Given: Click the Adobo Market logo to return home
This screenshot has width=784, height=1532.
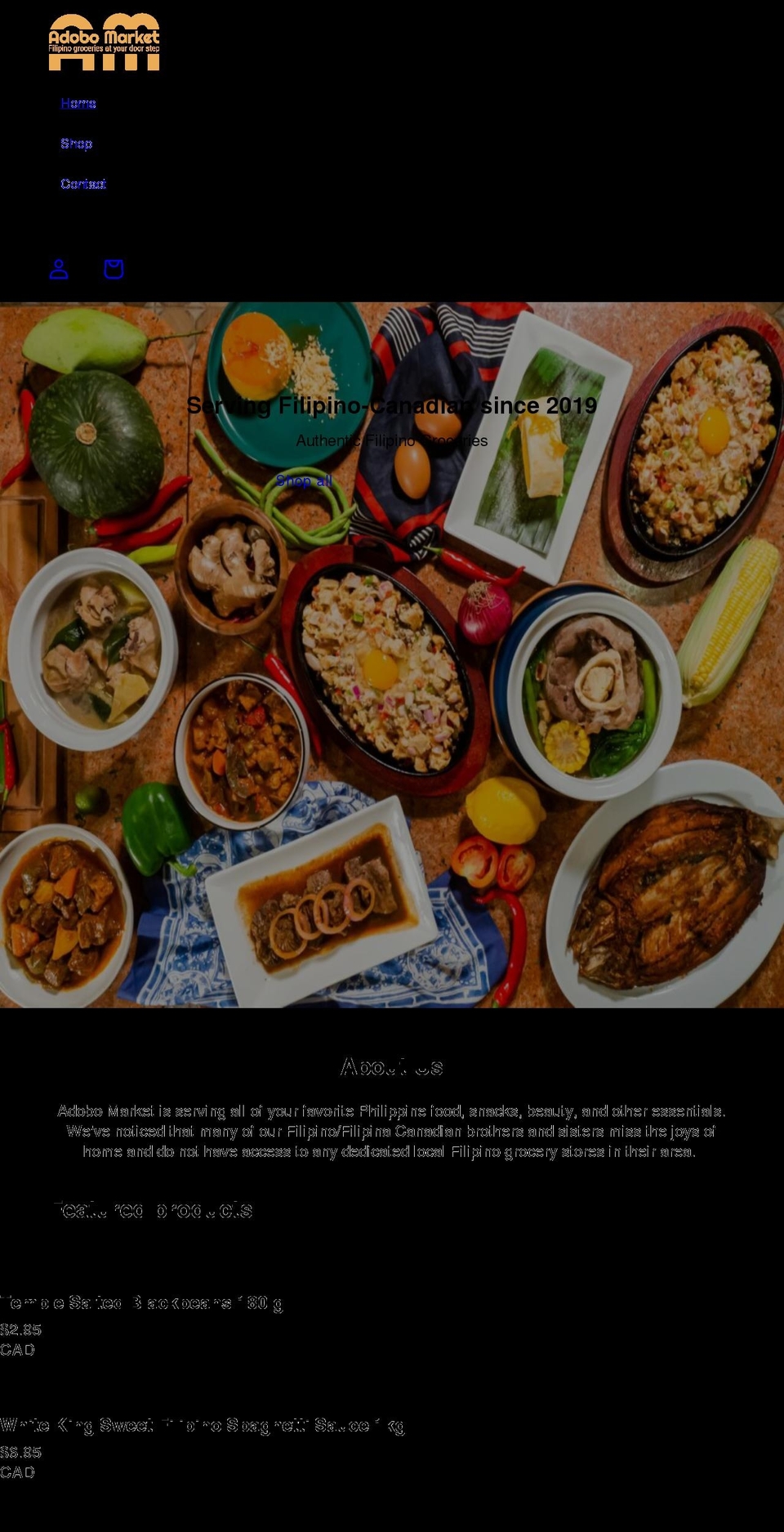Looking at the screenshot, I should coord(104,38).
